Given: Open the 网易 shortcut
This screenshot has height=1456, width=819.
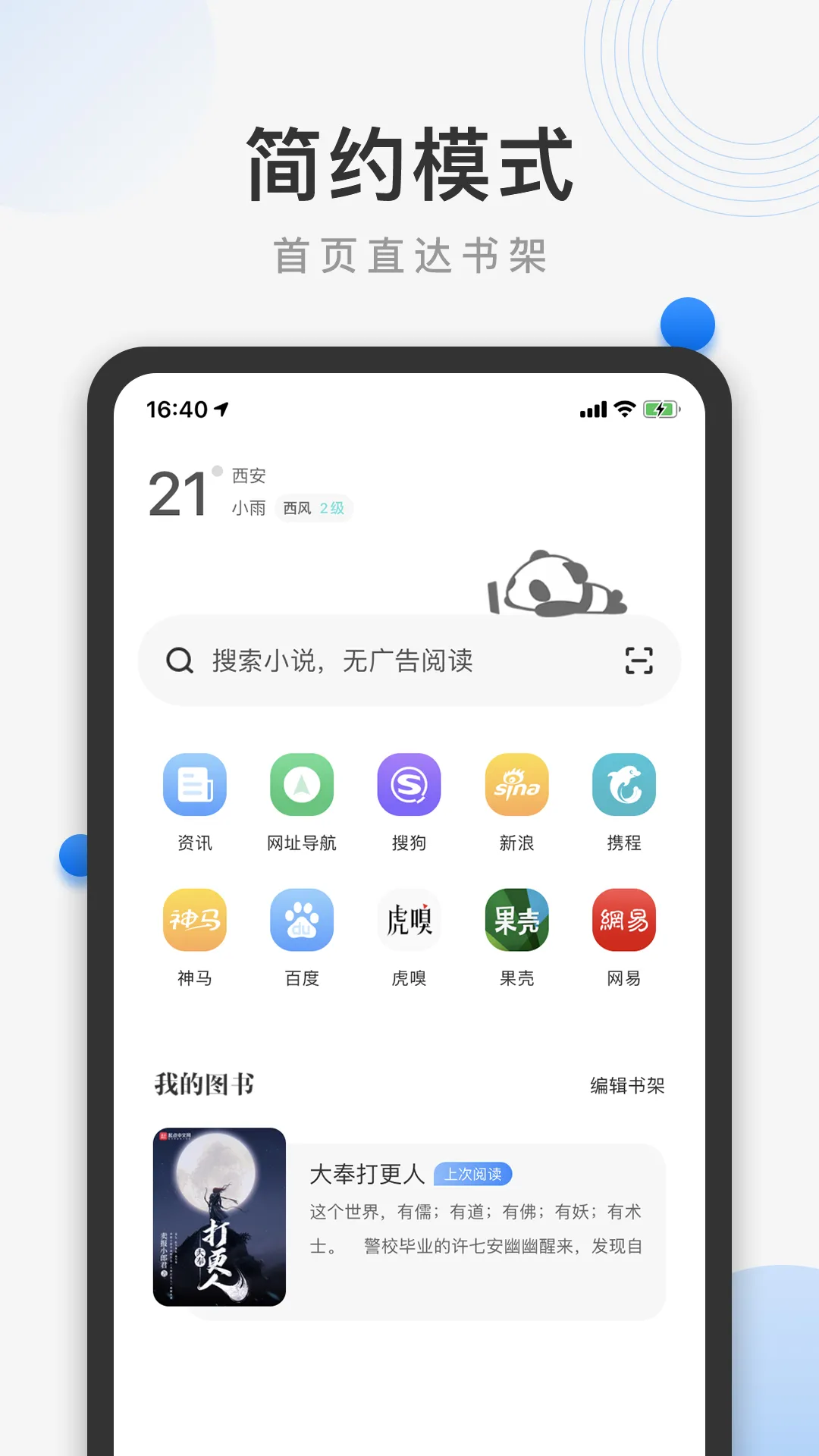Looking at the screenshot, I should 624,921.
